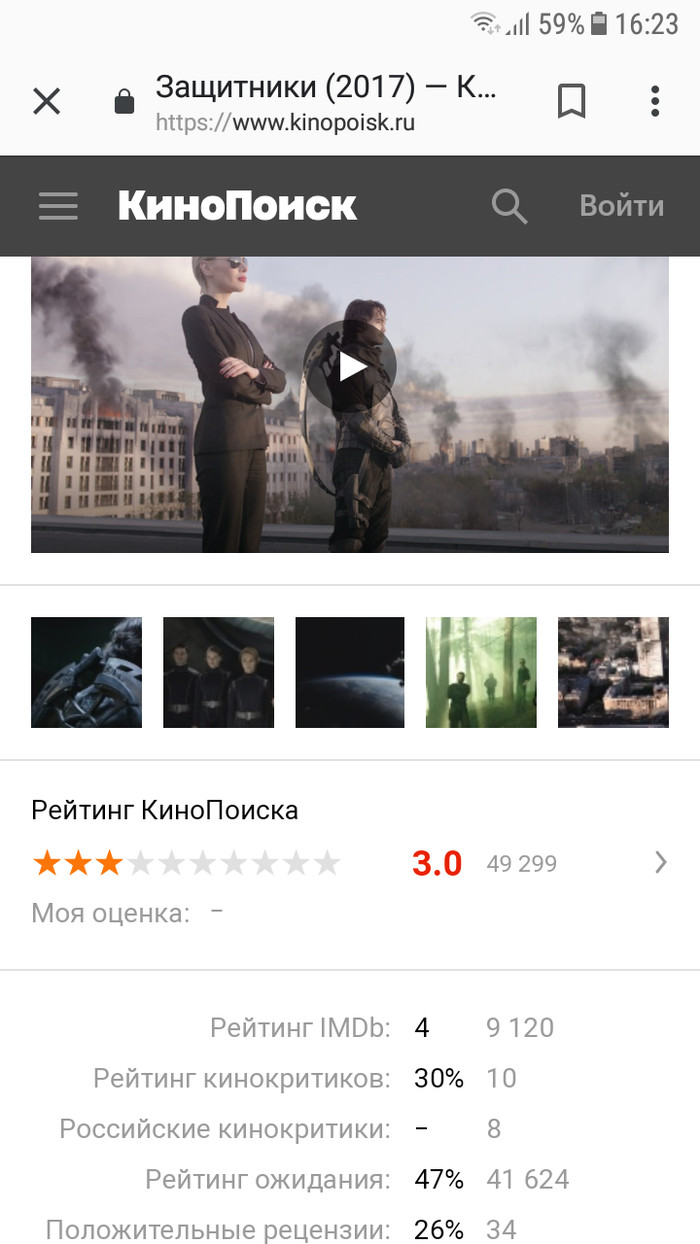
Task: Open the browser overflow menu
Action: tap(655, 101)
